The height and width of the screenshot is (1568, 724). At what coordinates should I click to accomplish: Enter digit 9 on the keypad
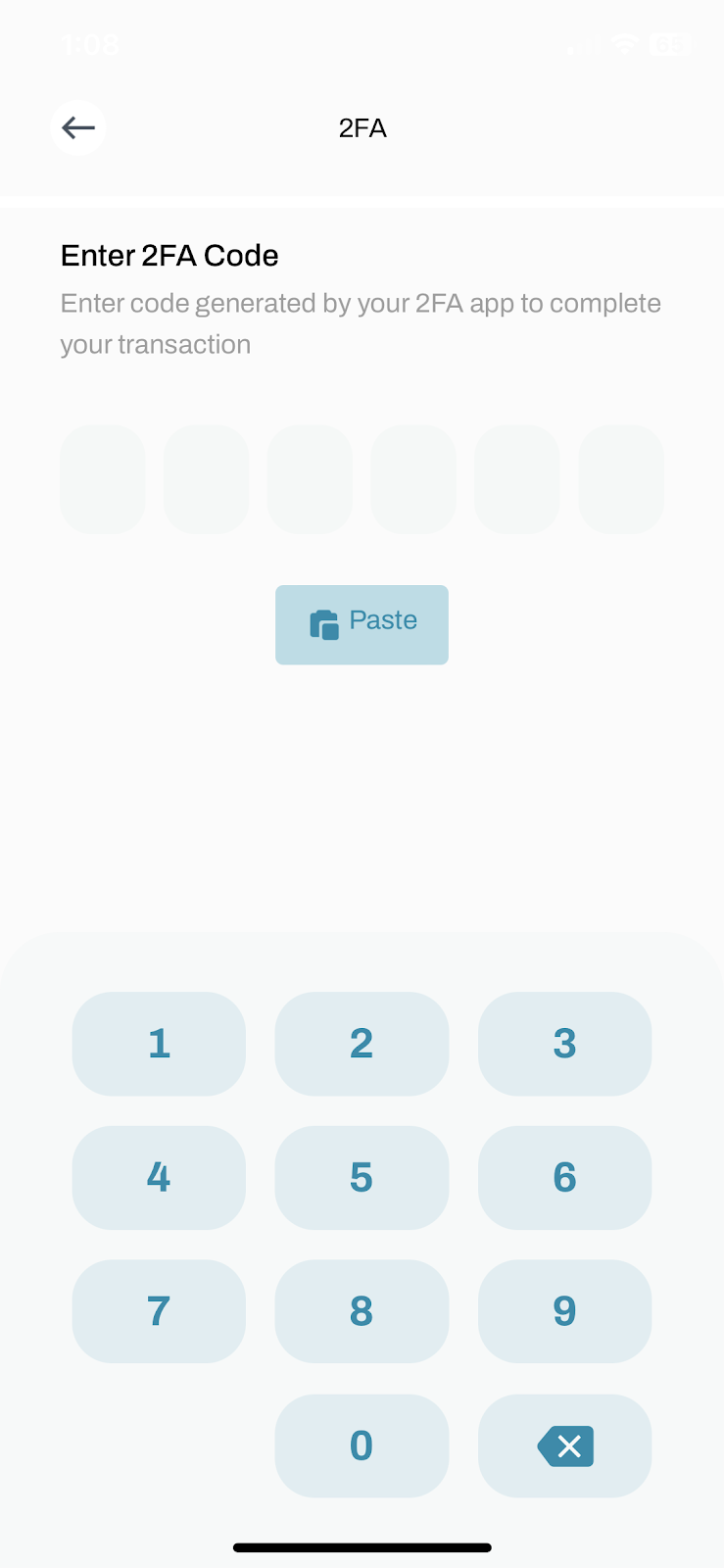click(564, 1311)
